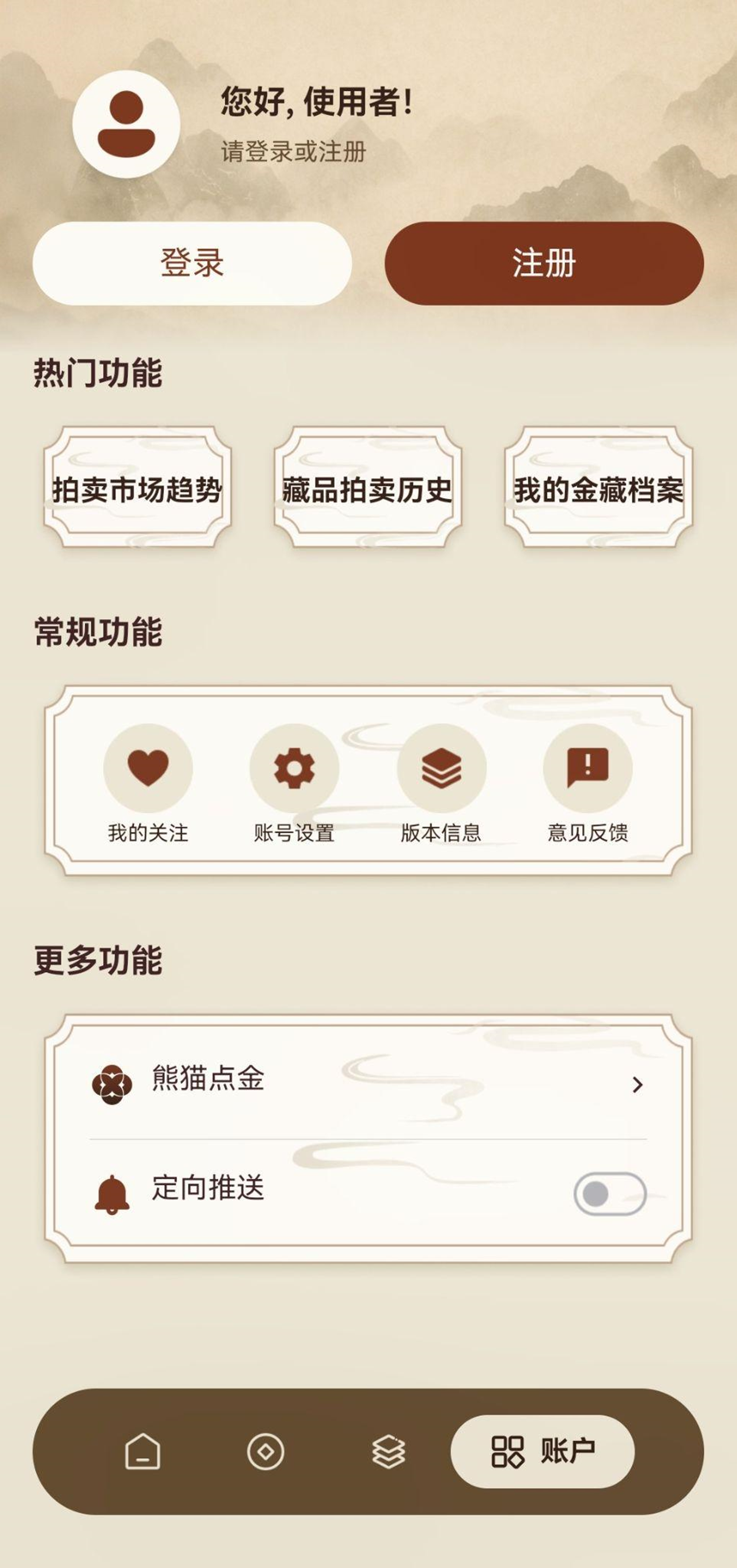Enable the 定向推送 switch

tap(609, 1194)
